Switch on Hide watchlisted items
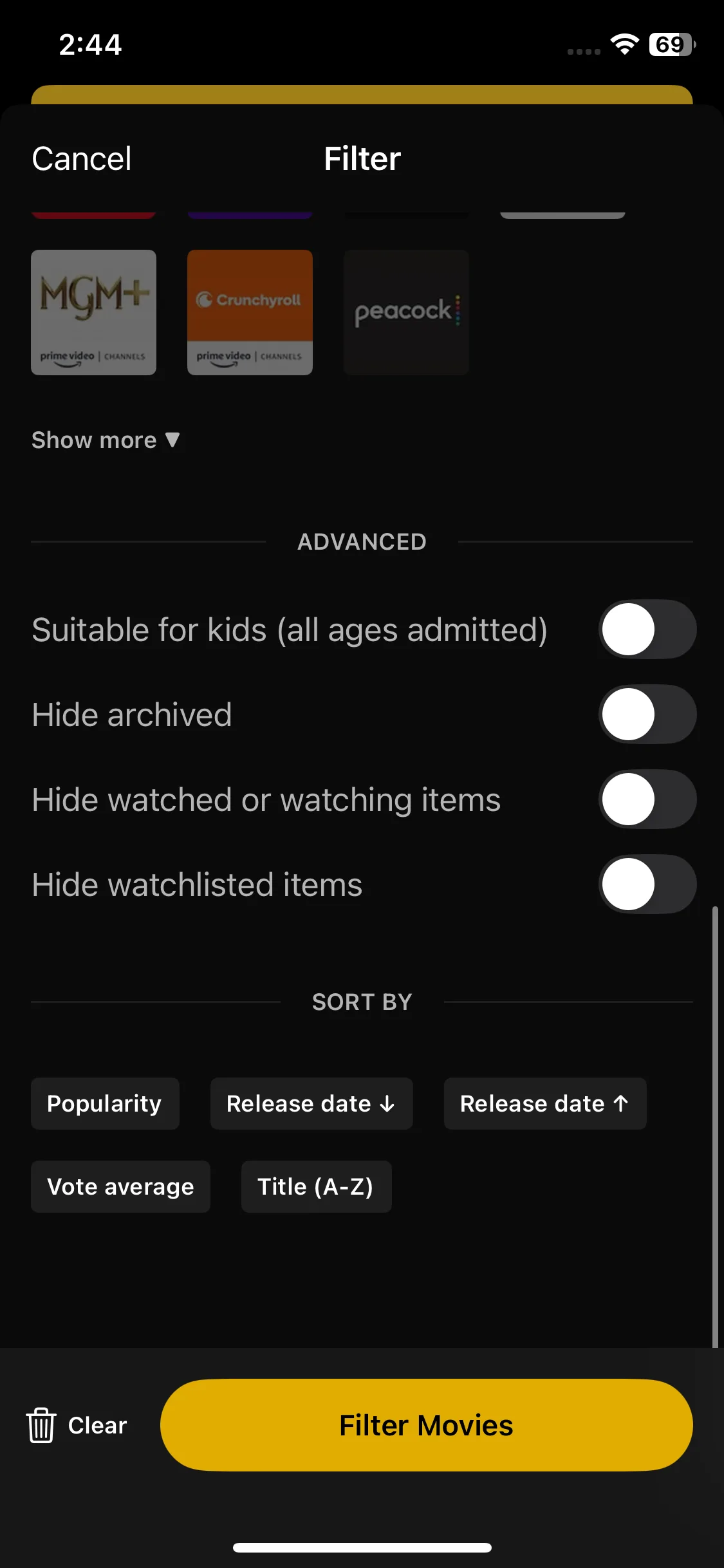724x1568 pixels. 647,884
